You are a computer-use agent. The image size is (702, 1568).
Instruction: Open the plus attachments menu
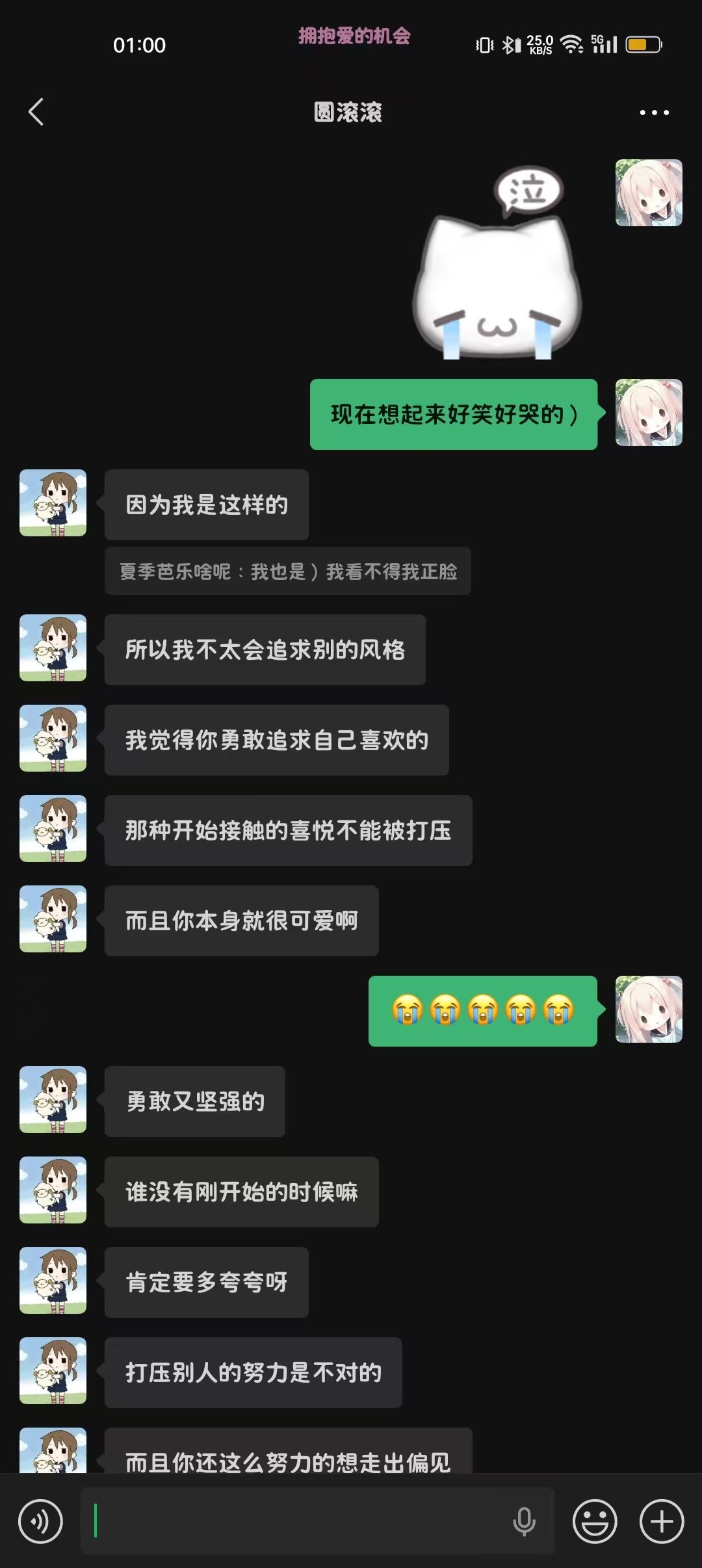[662, 1521]
